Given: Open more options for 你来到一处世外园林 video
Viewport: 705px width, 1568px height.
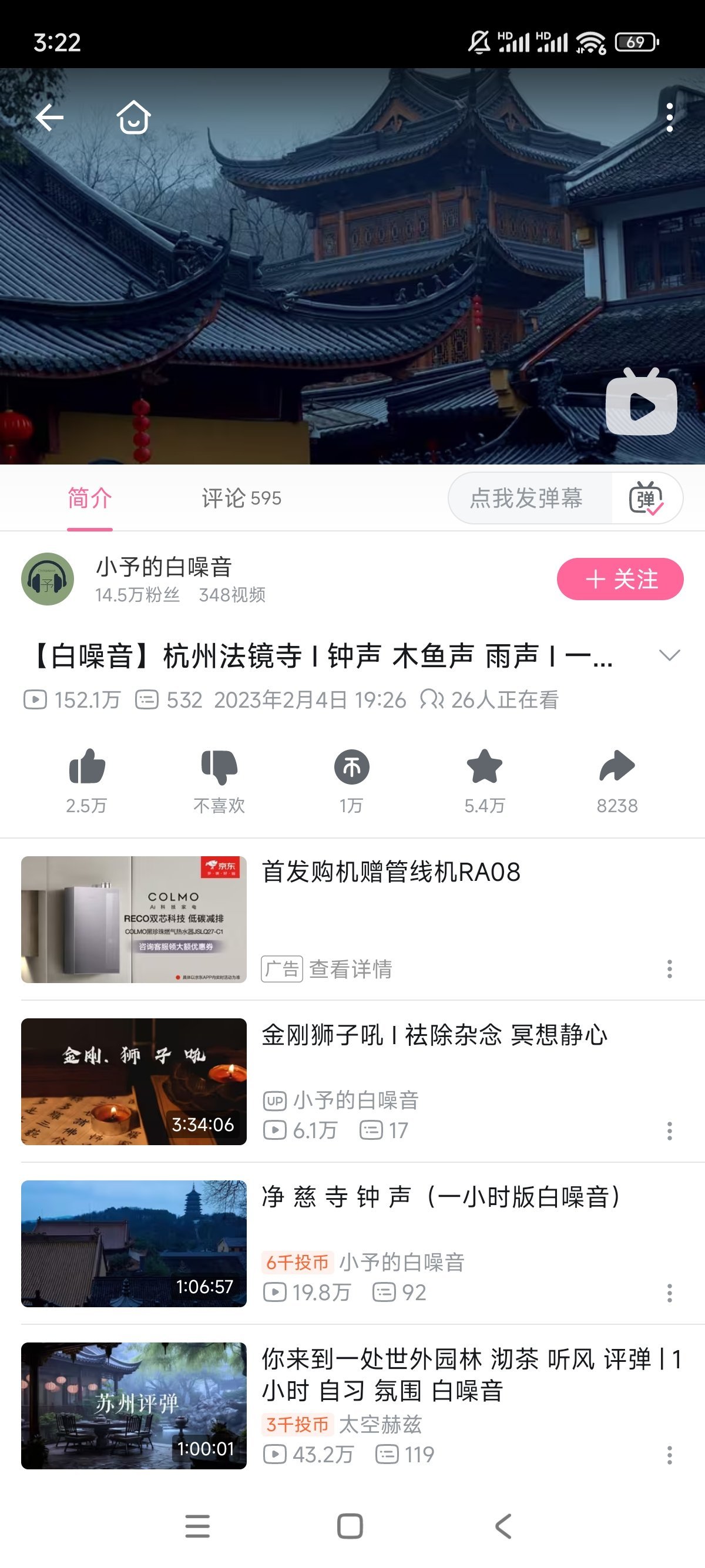Looking at the screenshot, I should [669, 1455].
